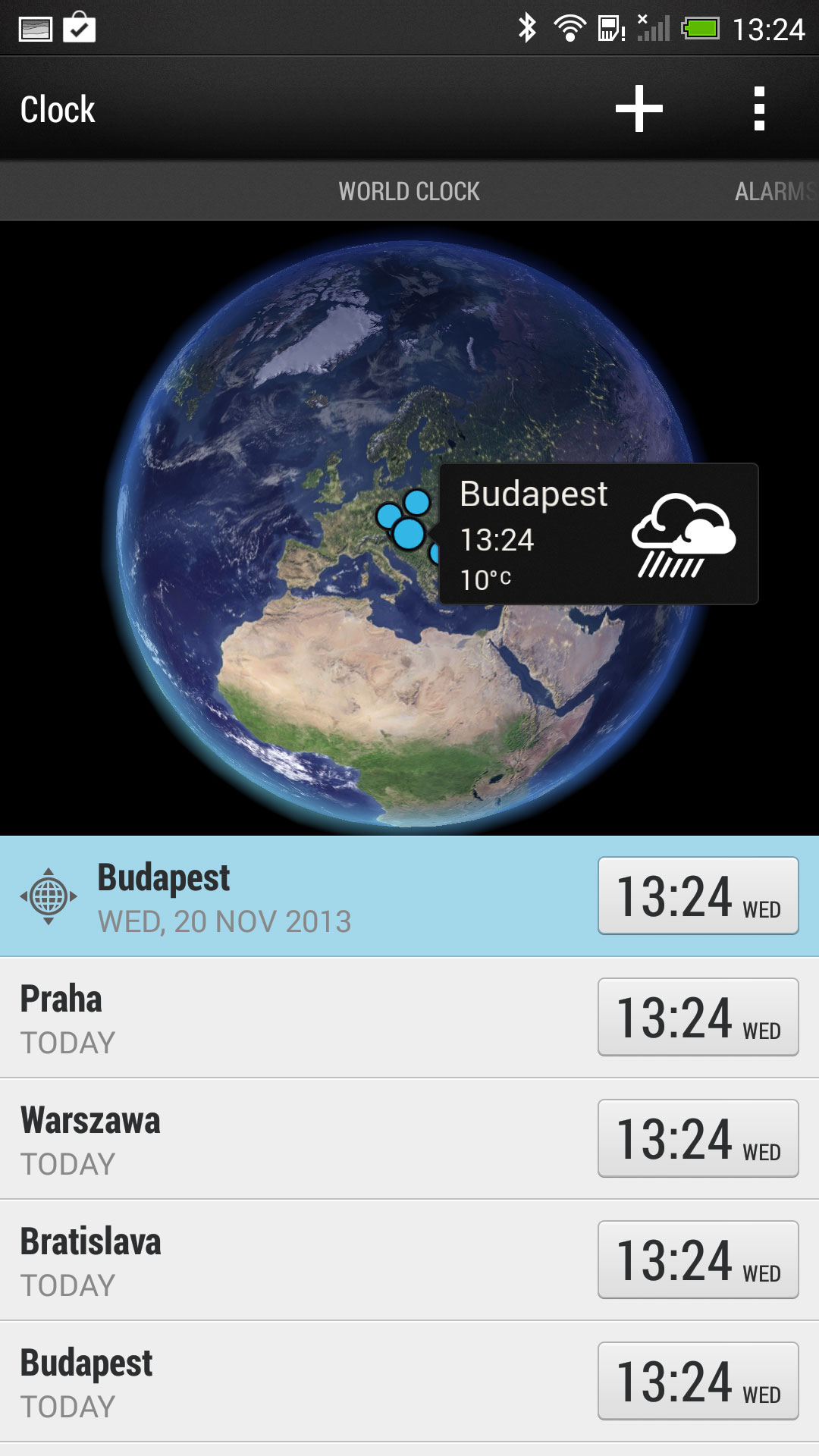Tap the Bratislava city row
The height and width of the screenshot is (1456, 819).
point(303,1260)
